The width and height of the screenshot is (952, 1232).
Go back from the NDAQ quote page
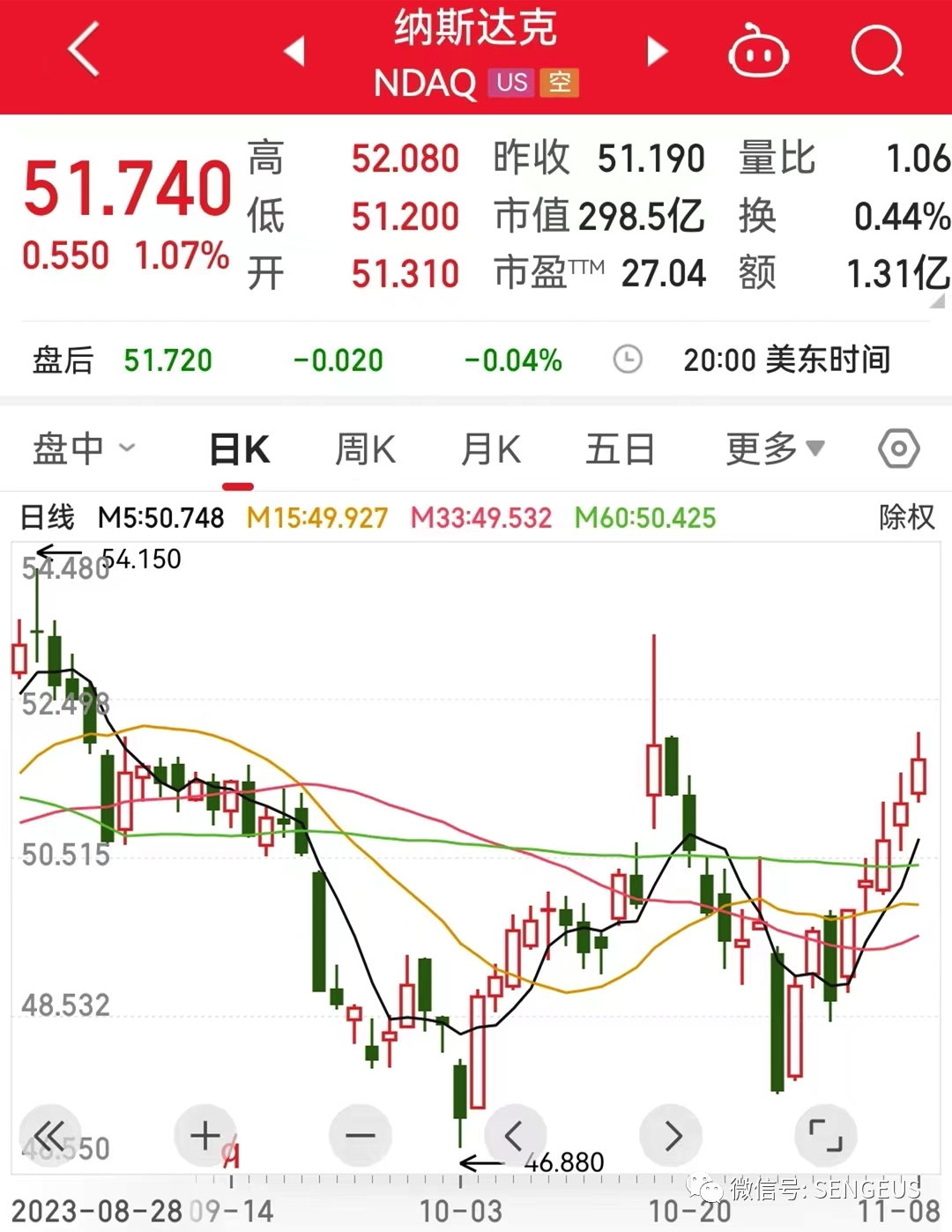85,50
